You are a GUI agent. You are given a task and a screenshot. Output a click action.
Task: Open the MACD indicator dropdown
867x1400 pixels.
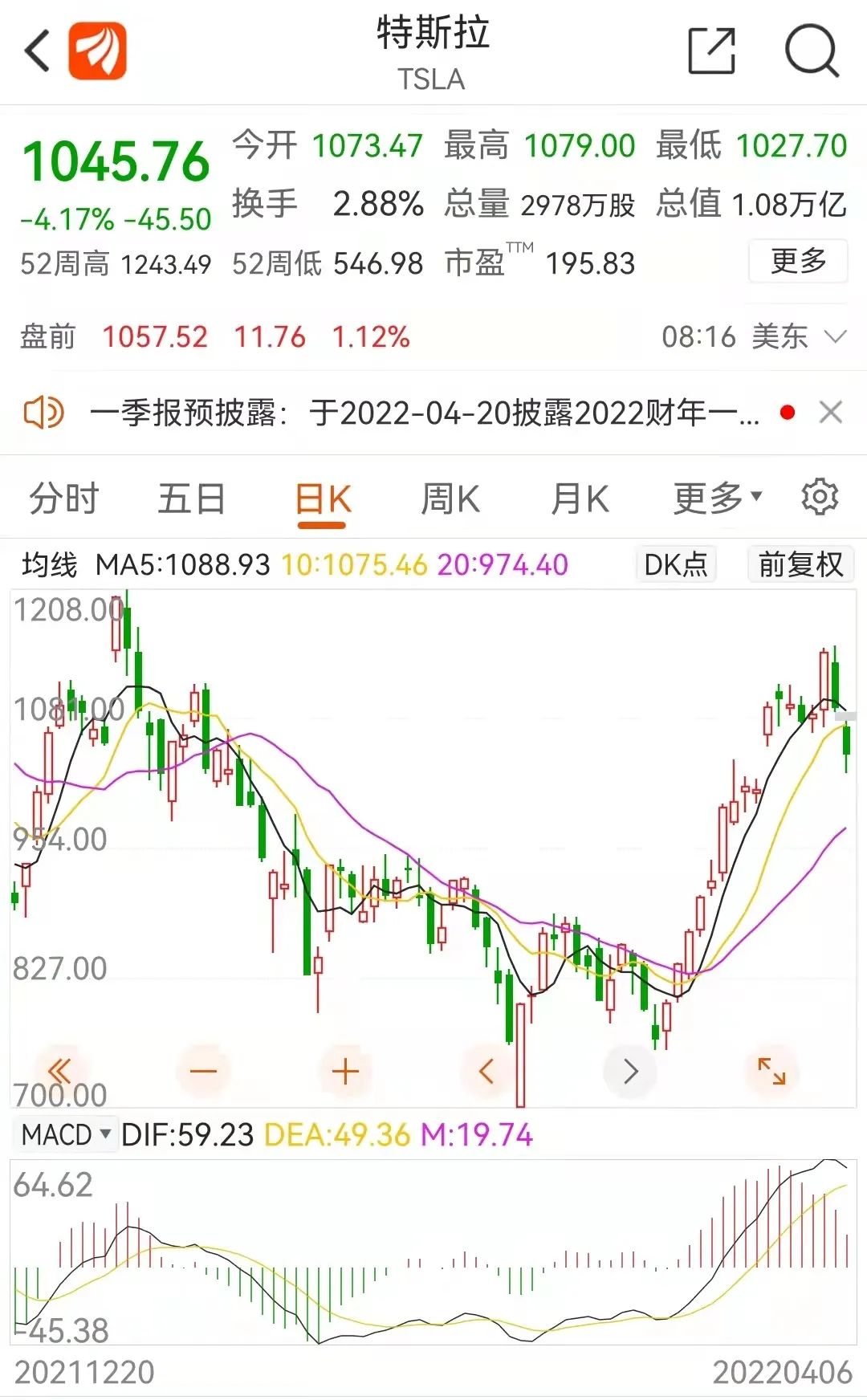tap(66, 1135)
